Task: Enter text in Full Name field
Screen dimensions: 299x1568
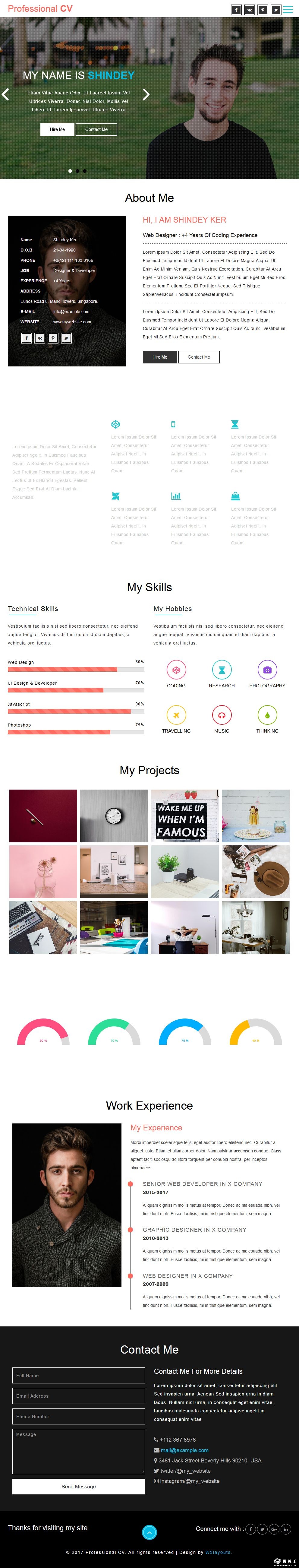Action: pyautogui.click(x=78, y=1376)
